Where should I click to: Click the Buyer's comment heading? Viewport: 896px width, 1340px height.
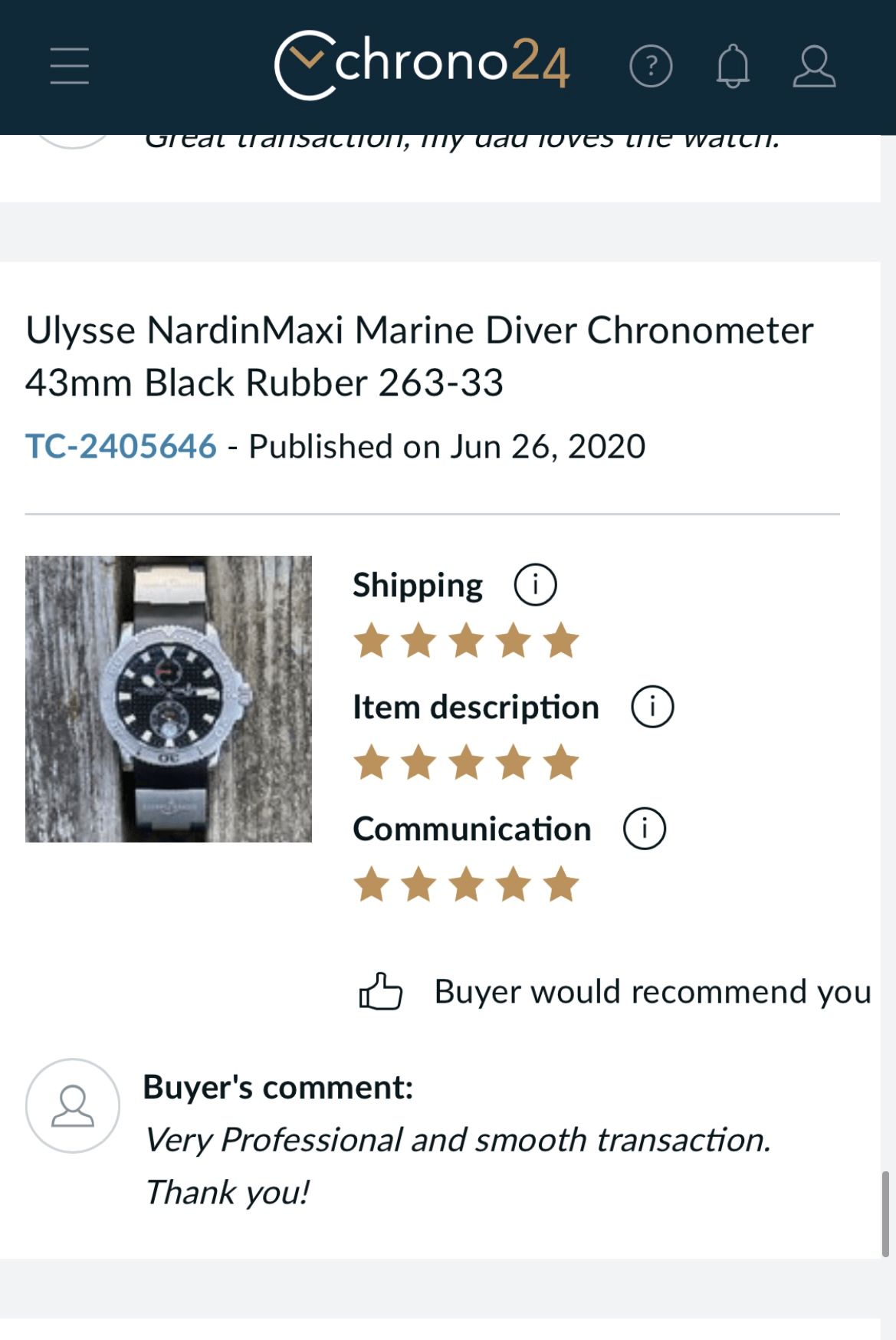[x=279, y=1089]
